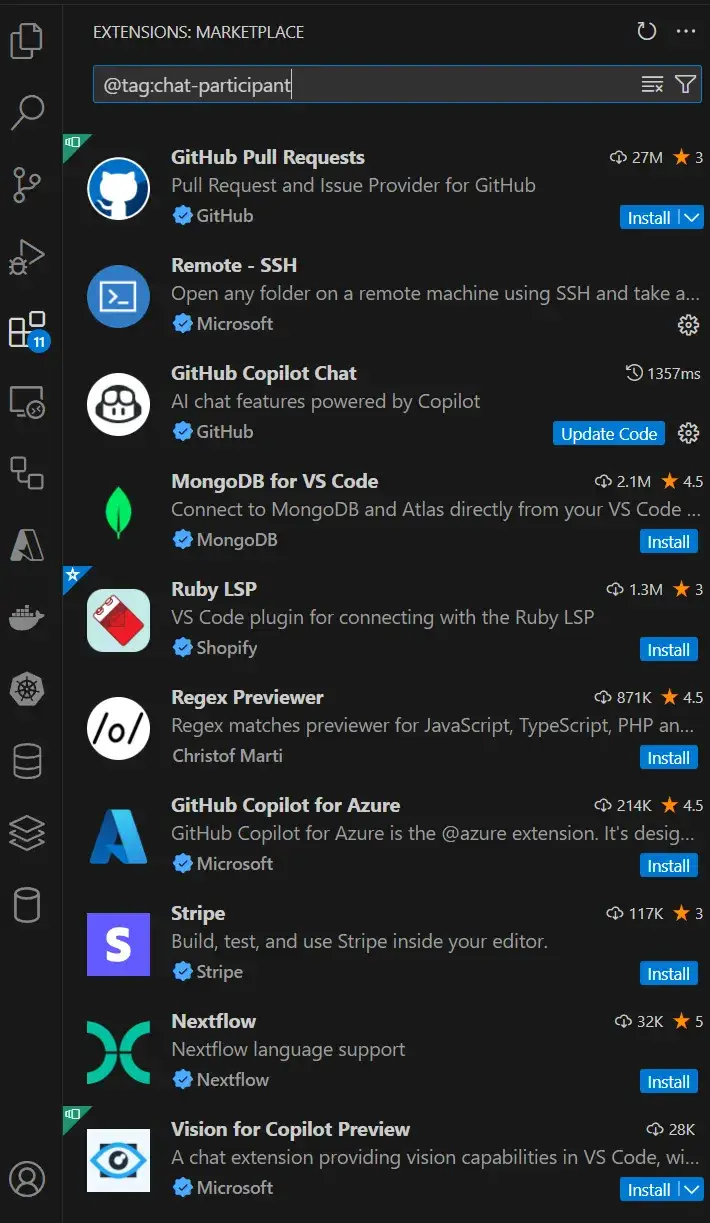Focus the @tag:chat-participant search box
This screenshot has width=710, height=1223.
(365, 85)
